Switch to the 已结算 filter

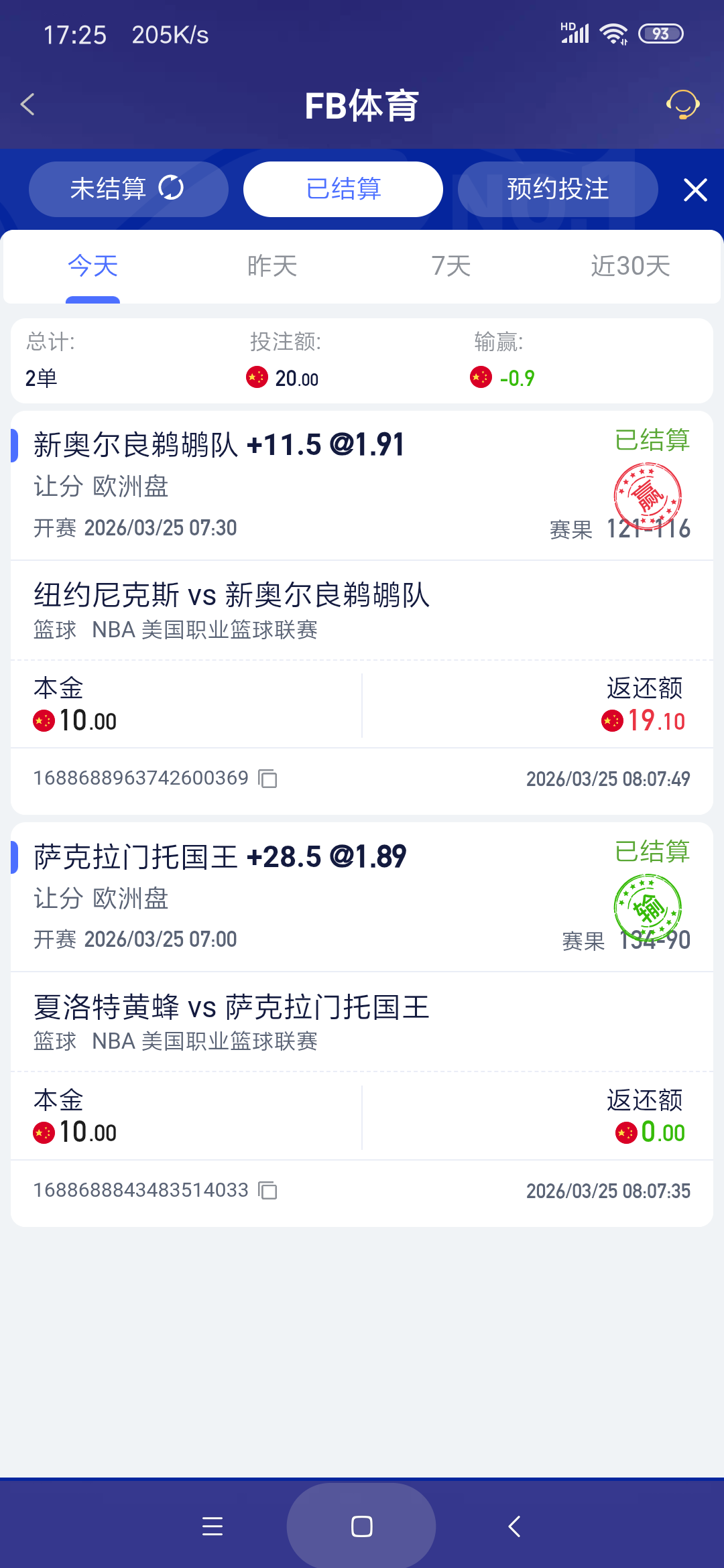pyautogui.click(x=342, y=188)
